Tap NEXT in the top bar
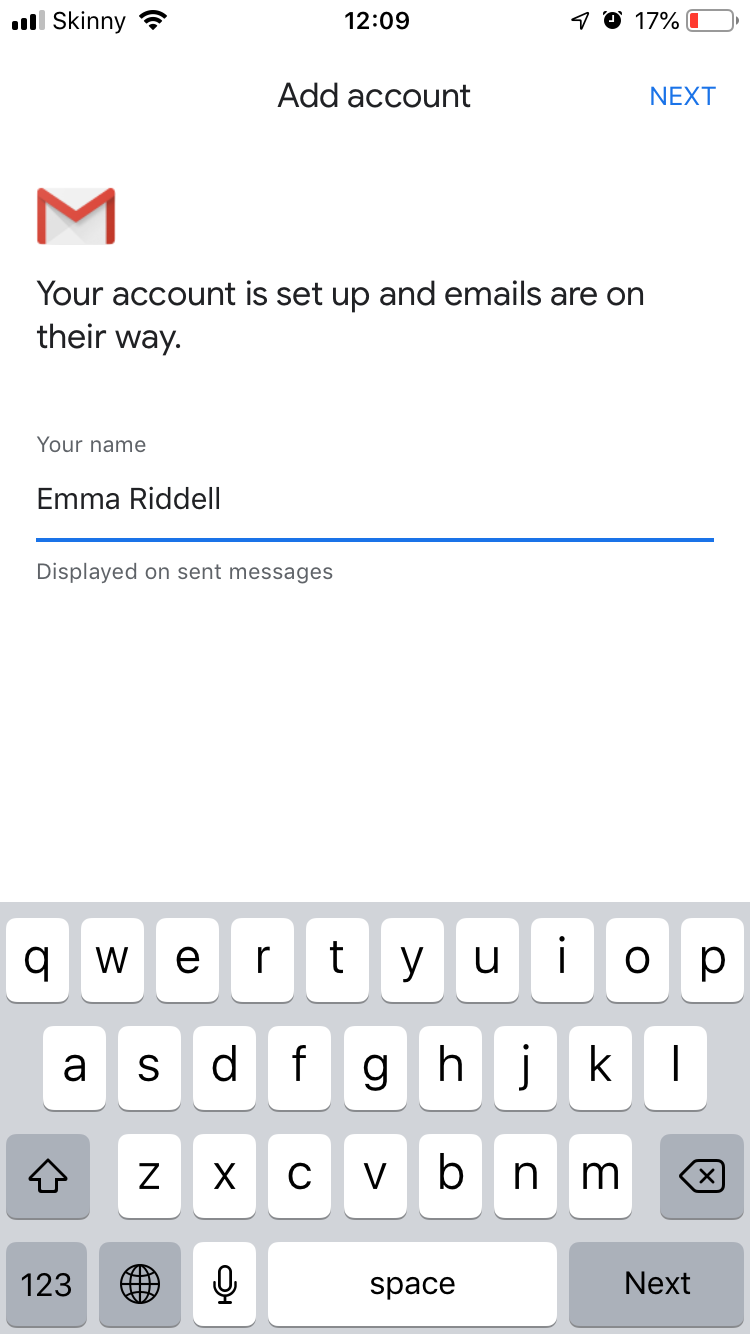Screen dimensions: 750x1334 (x=682, y=96)
